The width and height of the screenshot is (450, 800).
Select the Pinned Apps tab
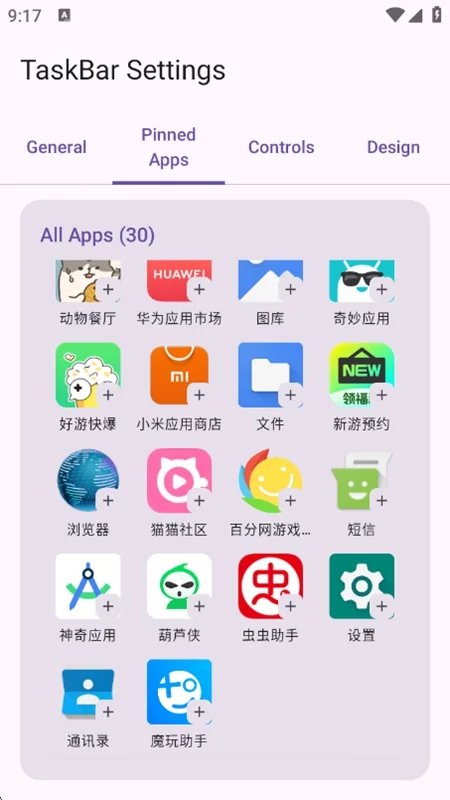click(168, 147)
